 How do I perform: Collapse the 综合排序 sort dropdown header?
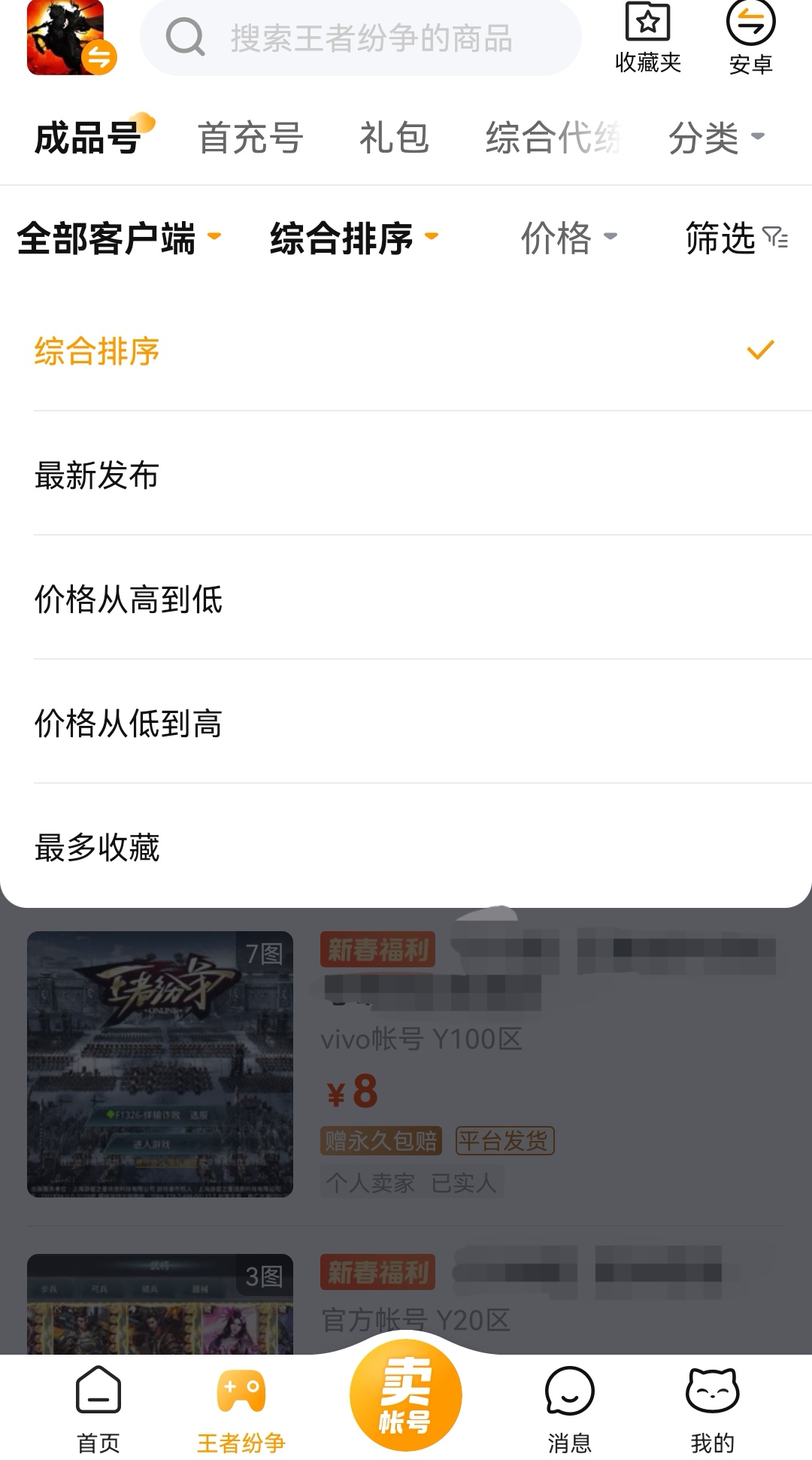[x=353, y=238]
